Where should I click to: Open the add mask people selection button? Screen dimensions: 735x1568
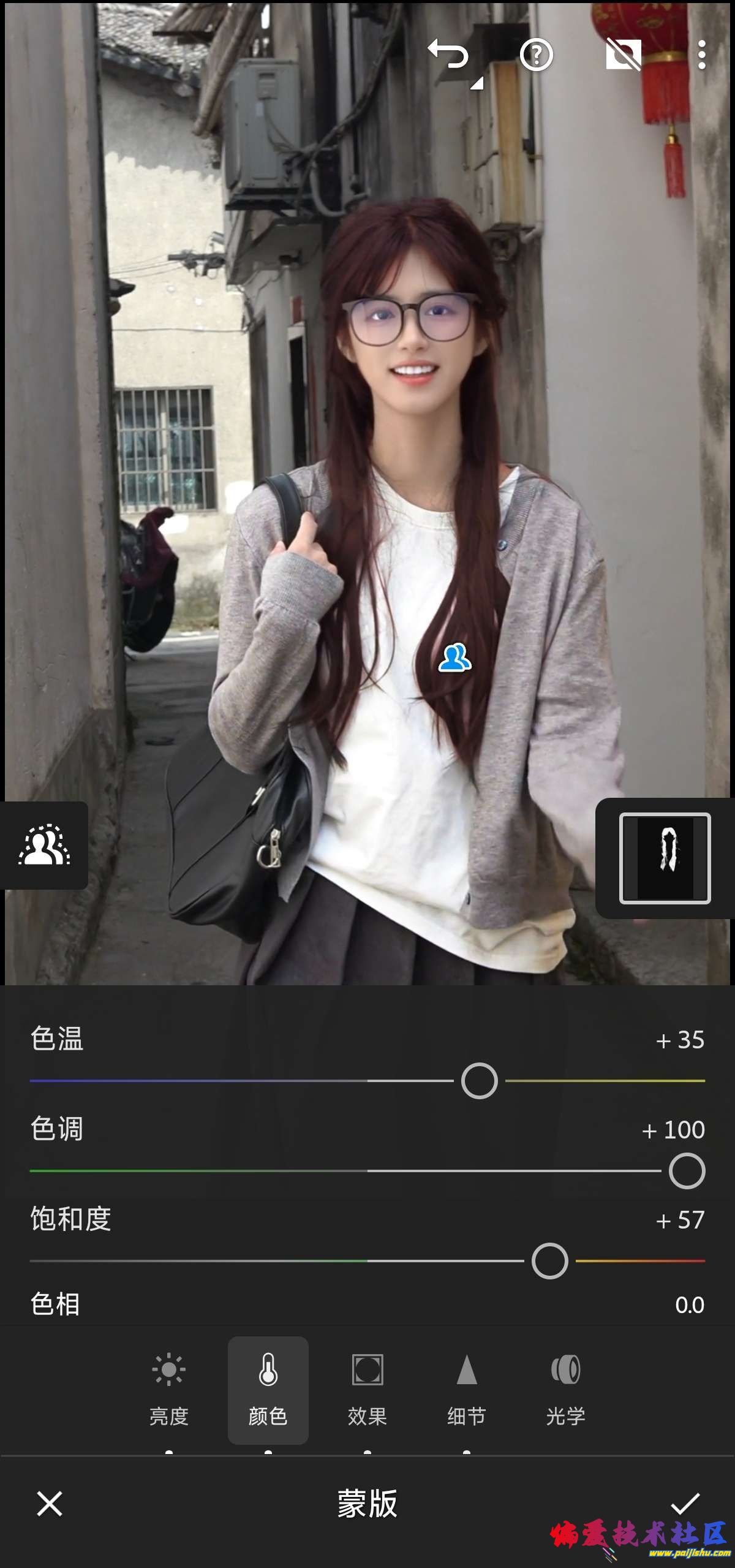[44, 846]
